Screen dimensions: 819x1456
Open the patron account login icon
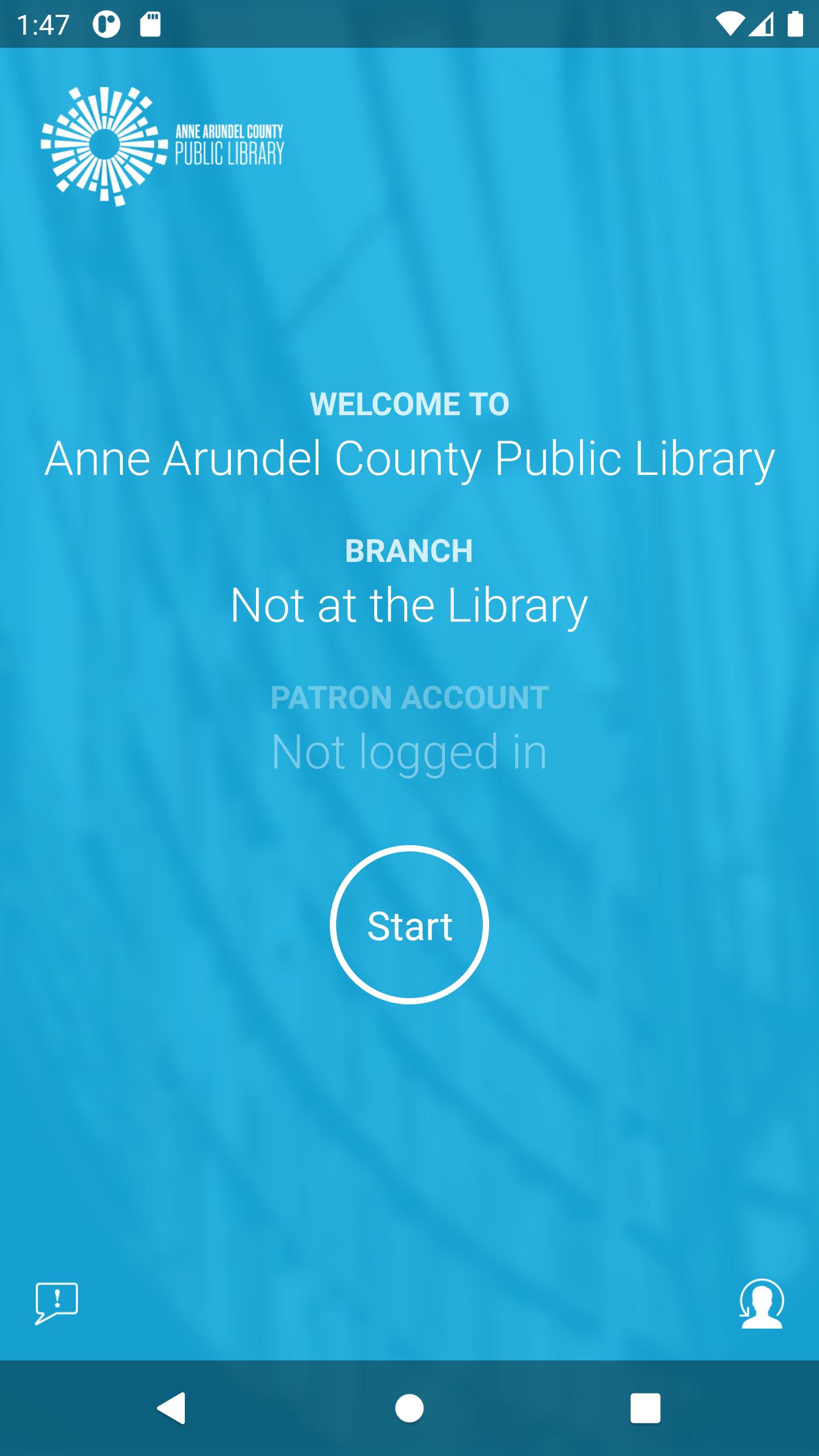point(762,1303)
